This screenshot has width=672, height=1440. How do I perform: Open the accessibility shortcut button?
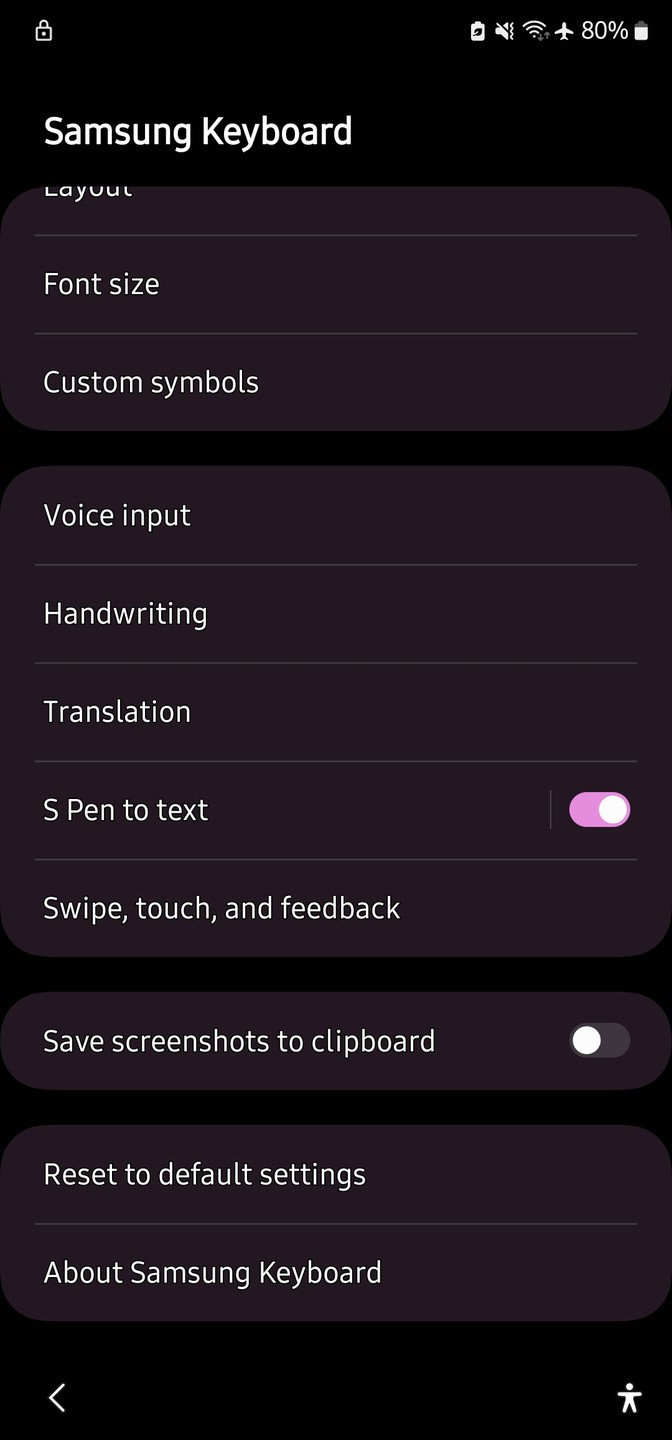point(629,1397)
